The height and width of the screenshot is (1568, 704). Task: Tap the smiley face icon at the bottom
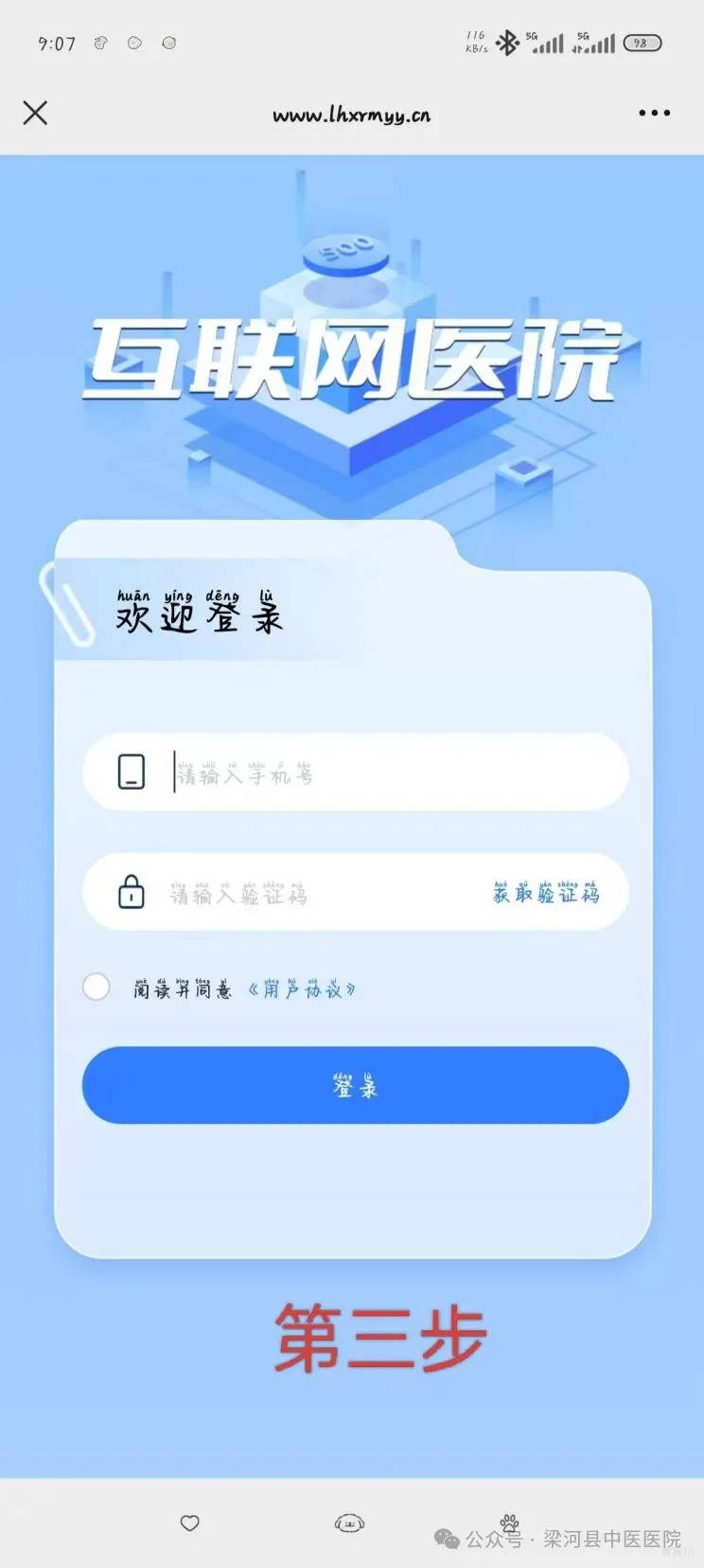tap(351, 1523)
